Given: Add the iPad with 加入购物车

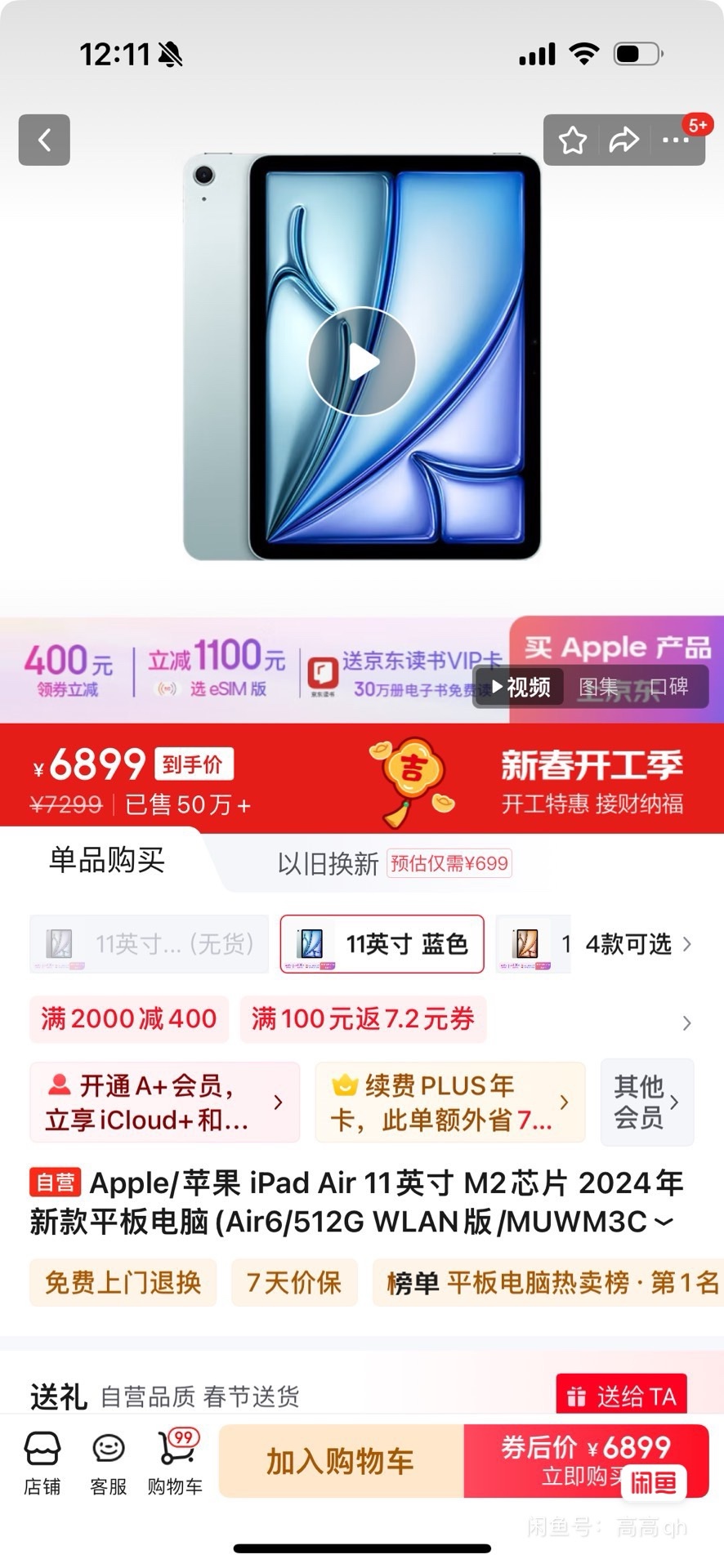Looking at the screenshot, I should coord(341,1461).
